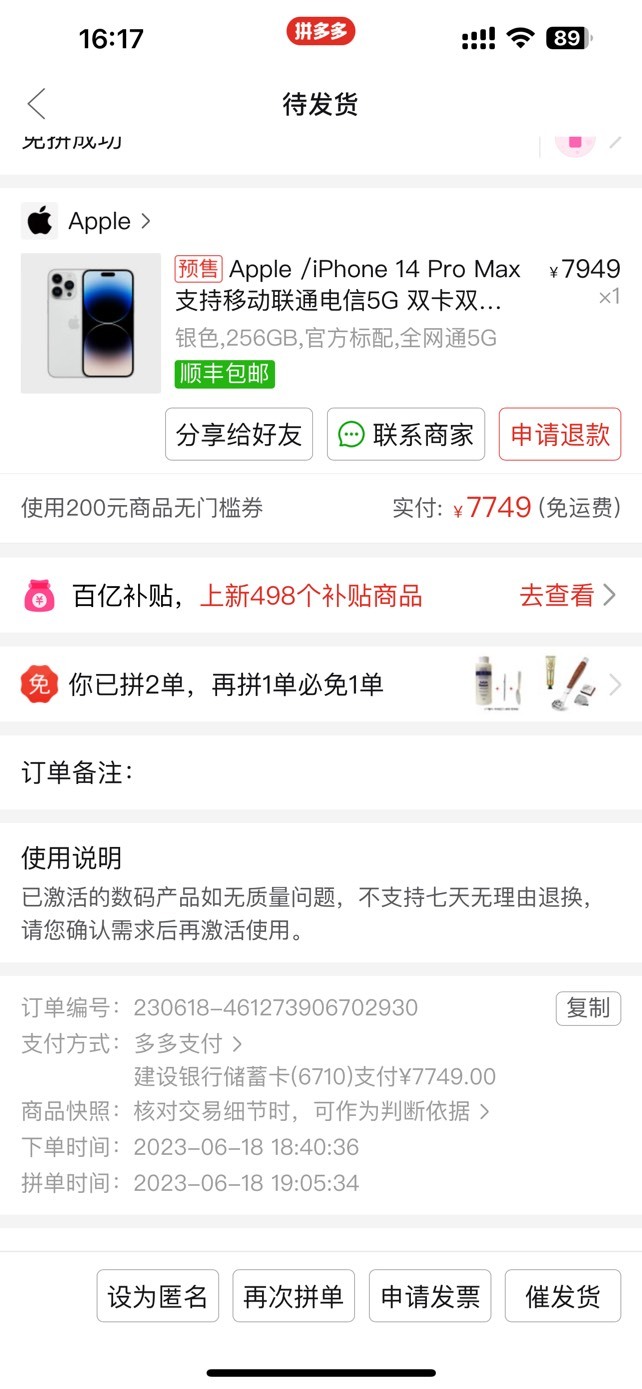Open the iPhone 14 Pro Max product image

click(91, 323)
